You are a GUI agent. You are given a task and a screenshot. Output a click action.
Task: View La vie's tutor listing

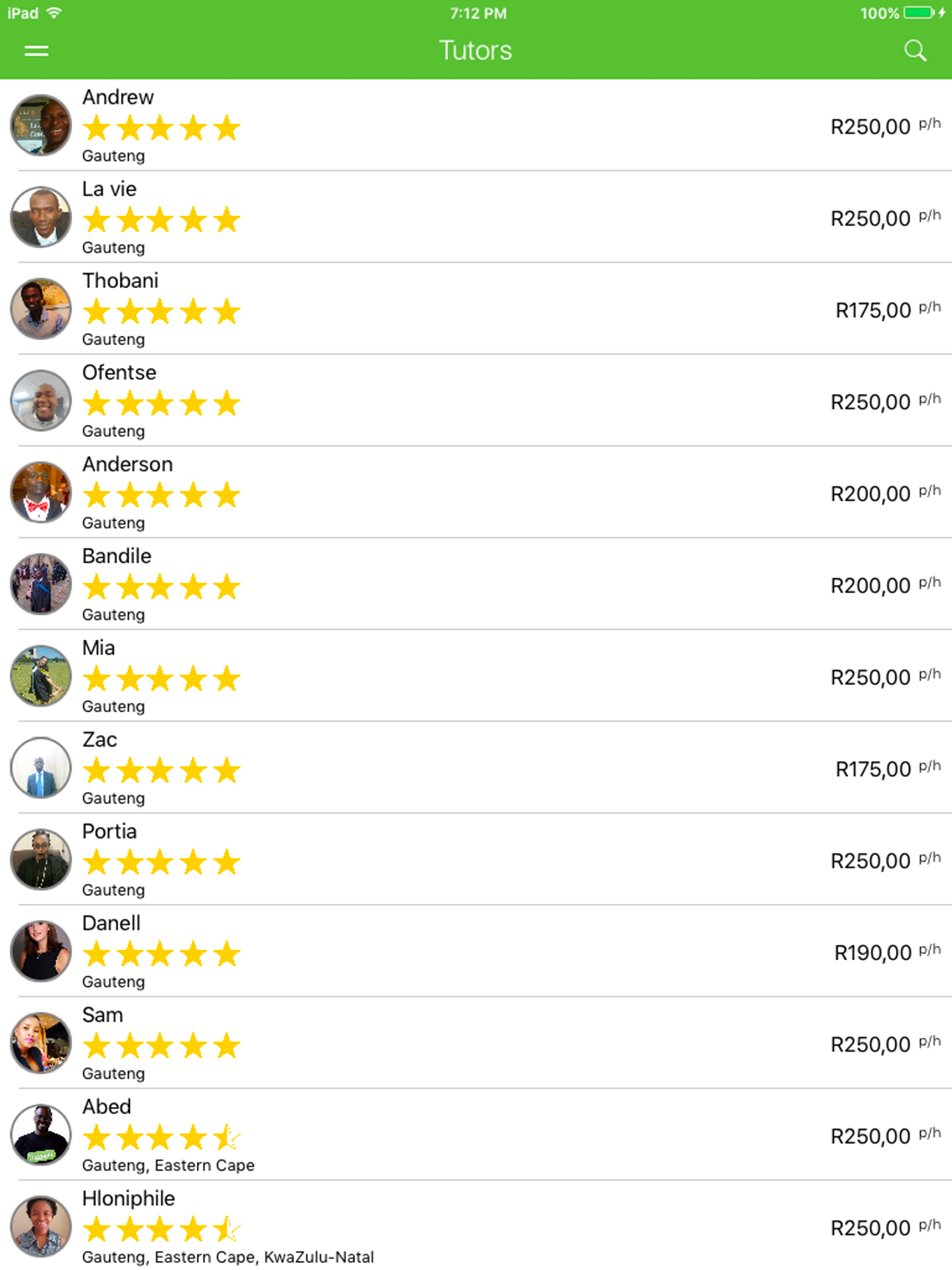(476, 217)
